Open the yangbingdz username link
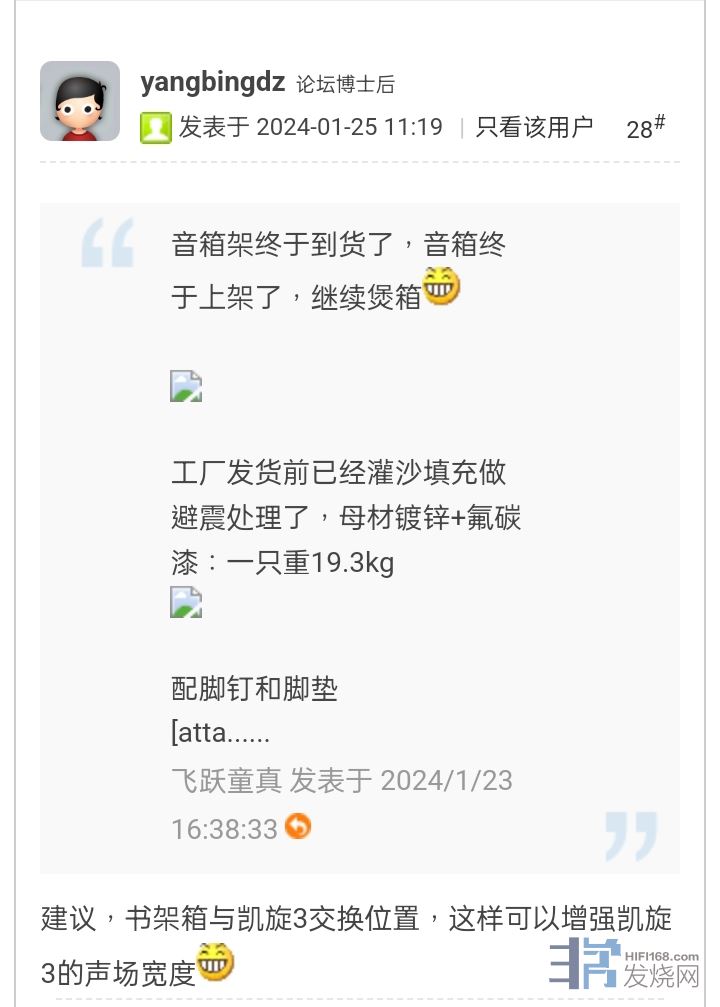Screen dimensions: 720x1007 [x=213, y=82]
